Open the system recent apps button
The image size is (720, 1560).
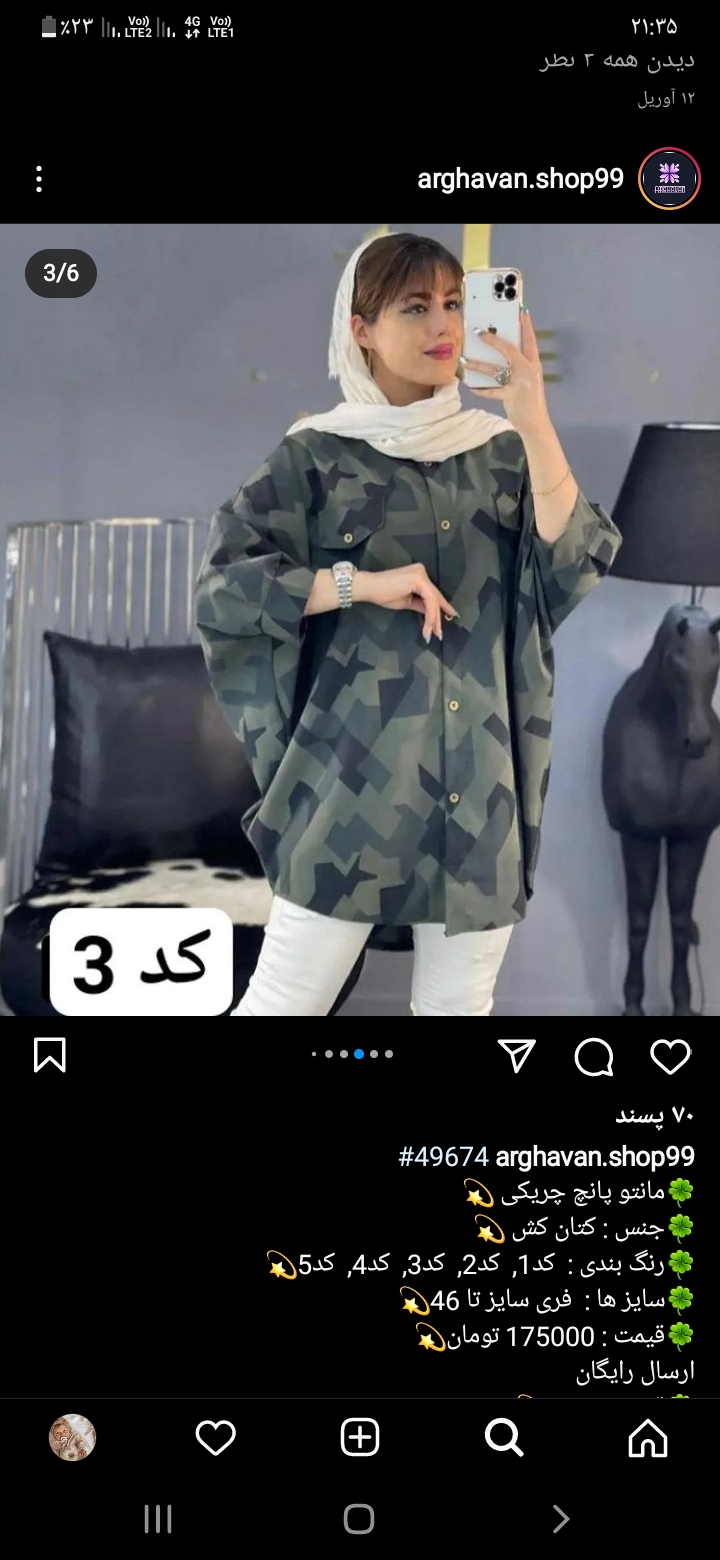pyautogui.click(x=158, y=1519)
